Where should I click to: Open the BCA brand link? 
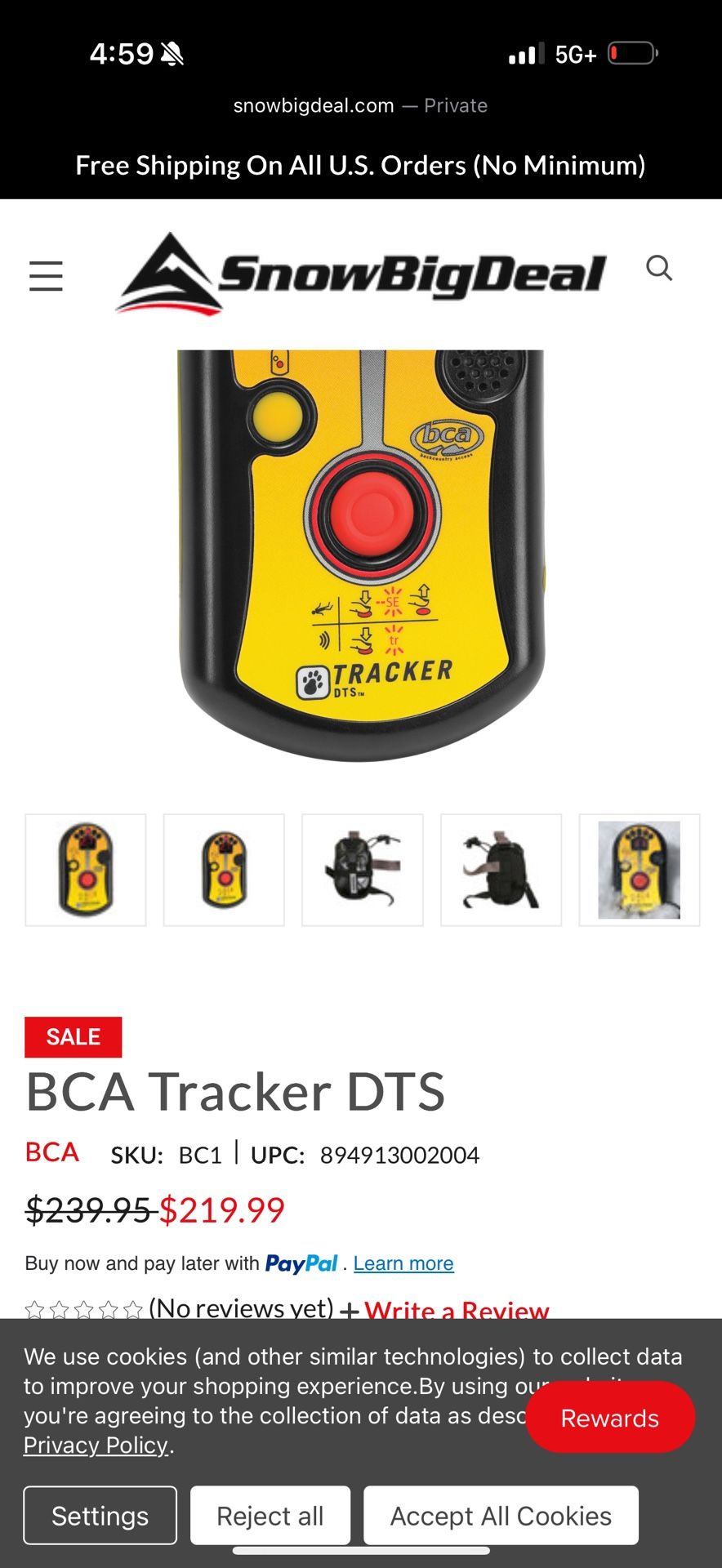[x=52, y=1152]
